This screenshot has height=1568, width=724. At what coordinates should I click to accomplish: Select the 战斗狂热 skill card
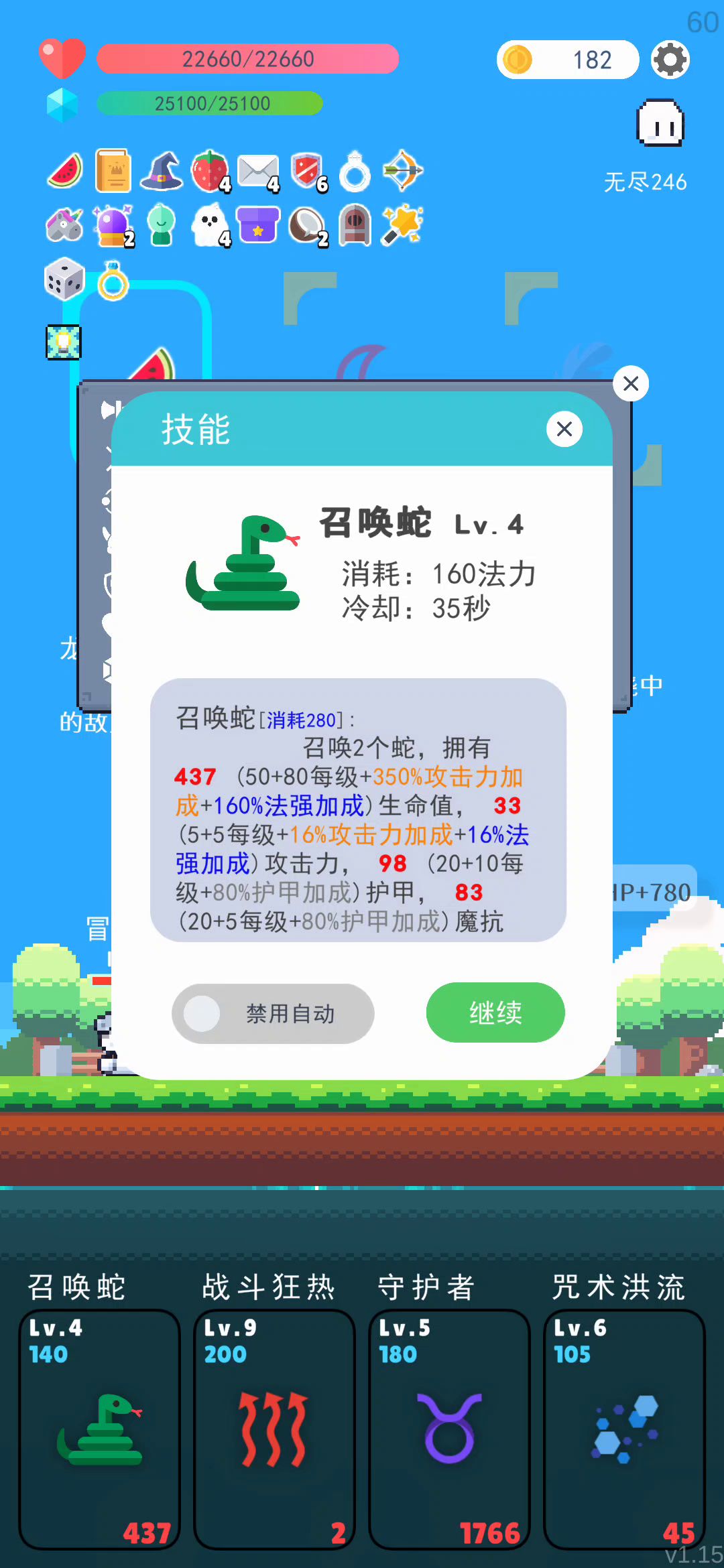tap(274, 1429)
